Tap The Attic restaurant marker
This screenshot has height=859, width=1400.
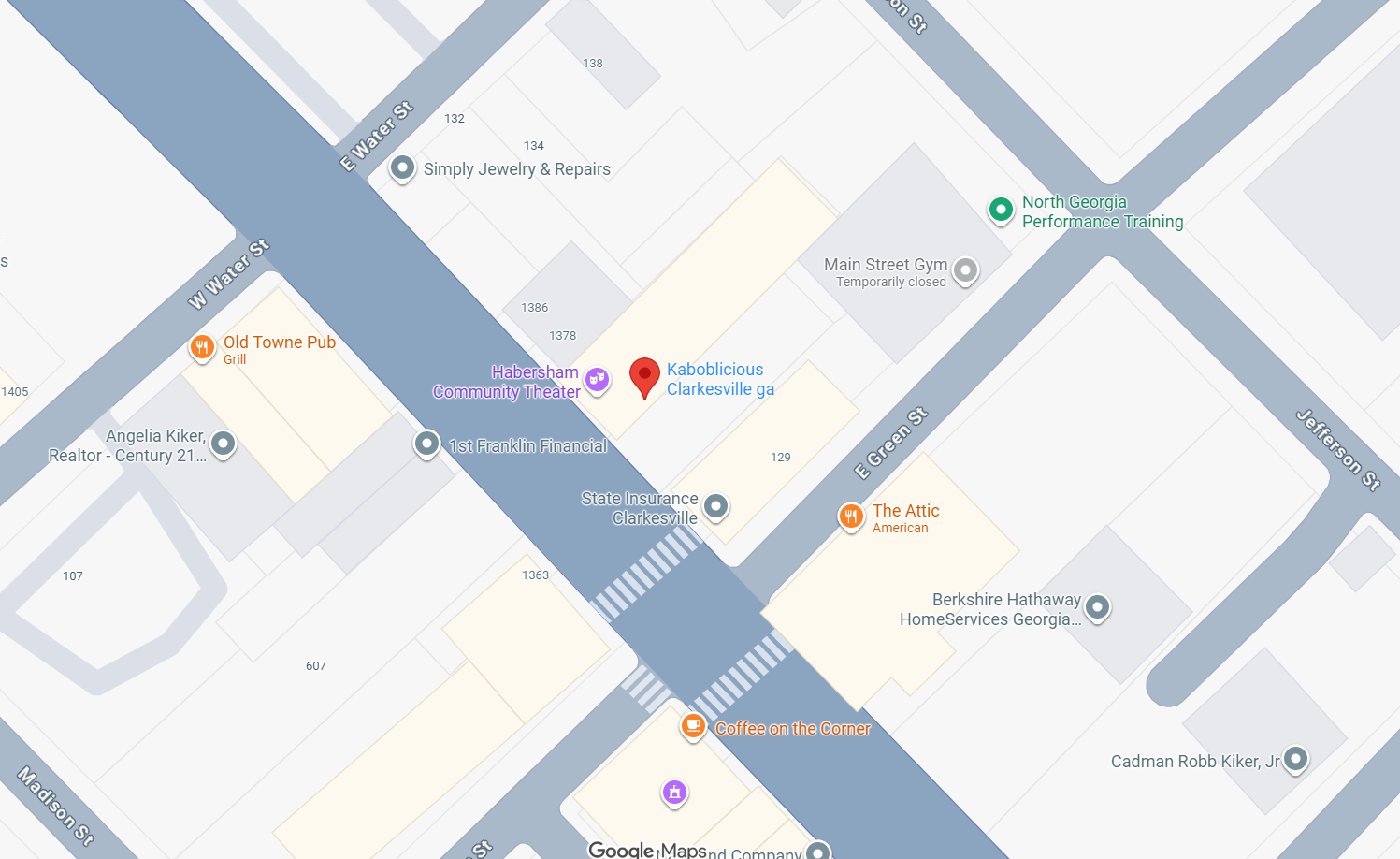851,516
